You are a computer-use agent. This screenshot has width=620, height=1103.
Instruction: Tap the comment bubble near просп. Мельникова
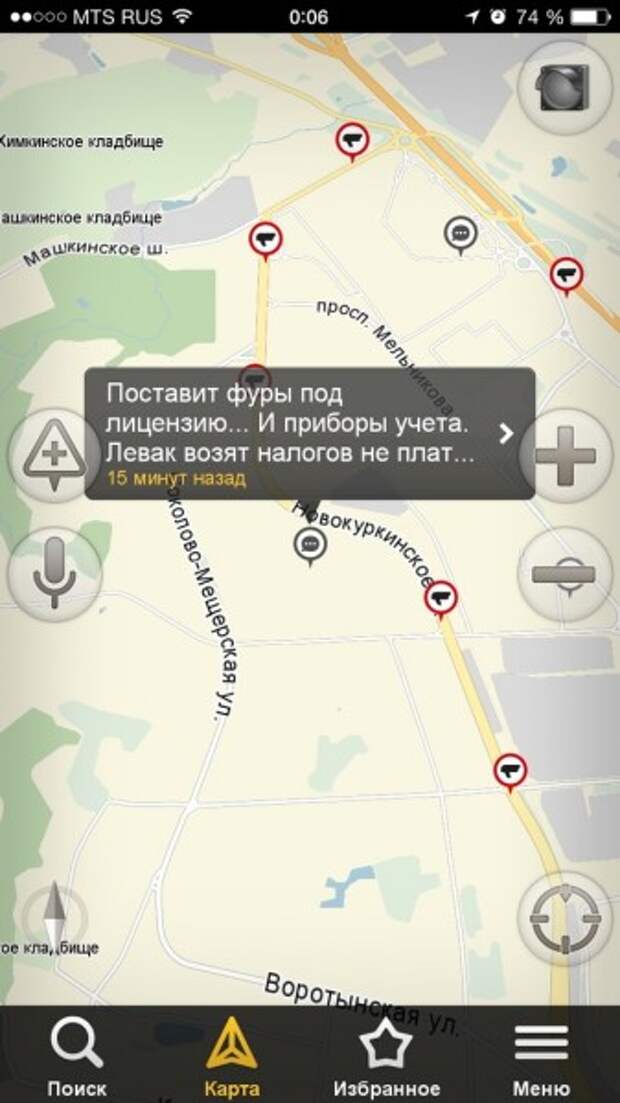click(460, 233)
